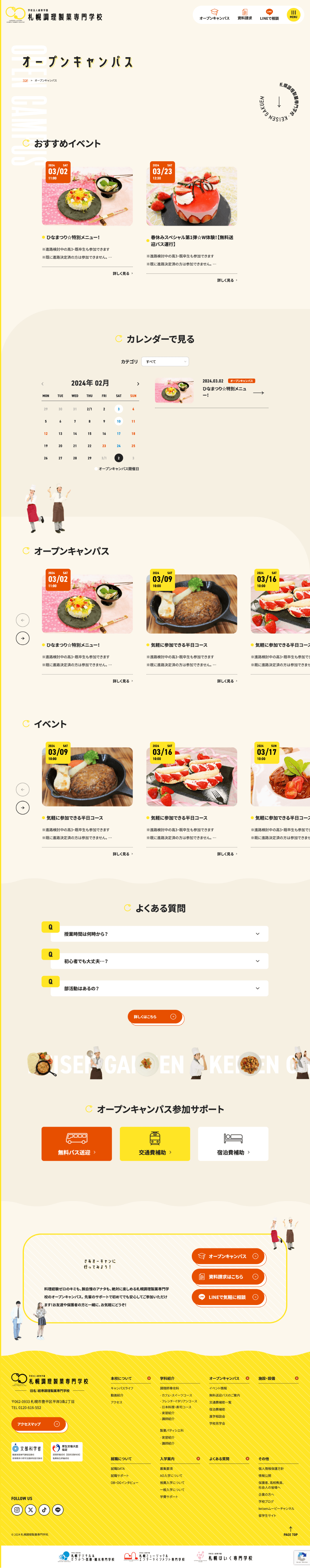Tap the 詳しくはこちら button
Image resolution: width=310 pixels, height=1568 pixels.
coord(155,1017)
